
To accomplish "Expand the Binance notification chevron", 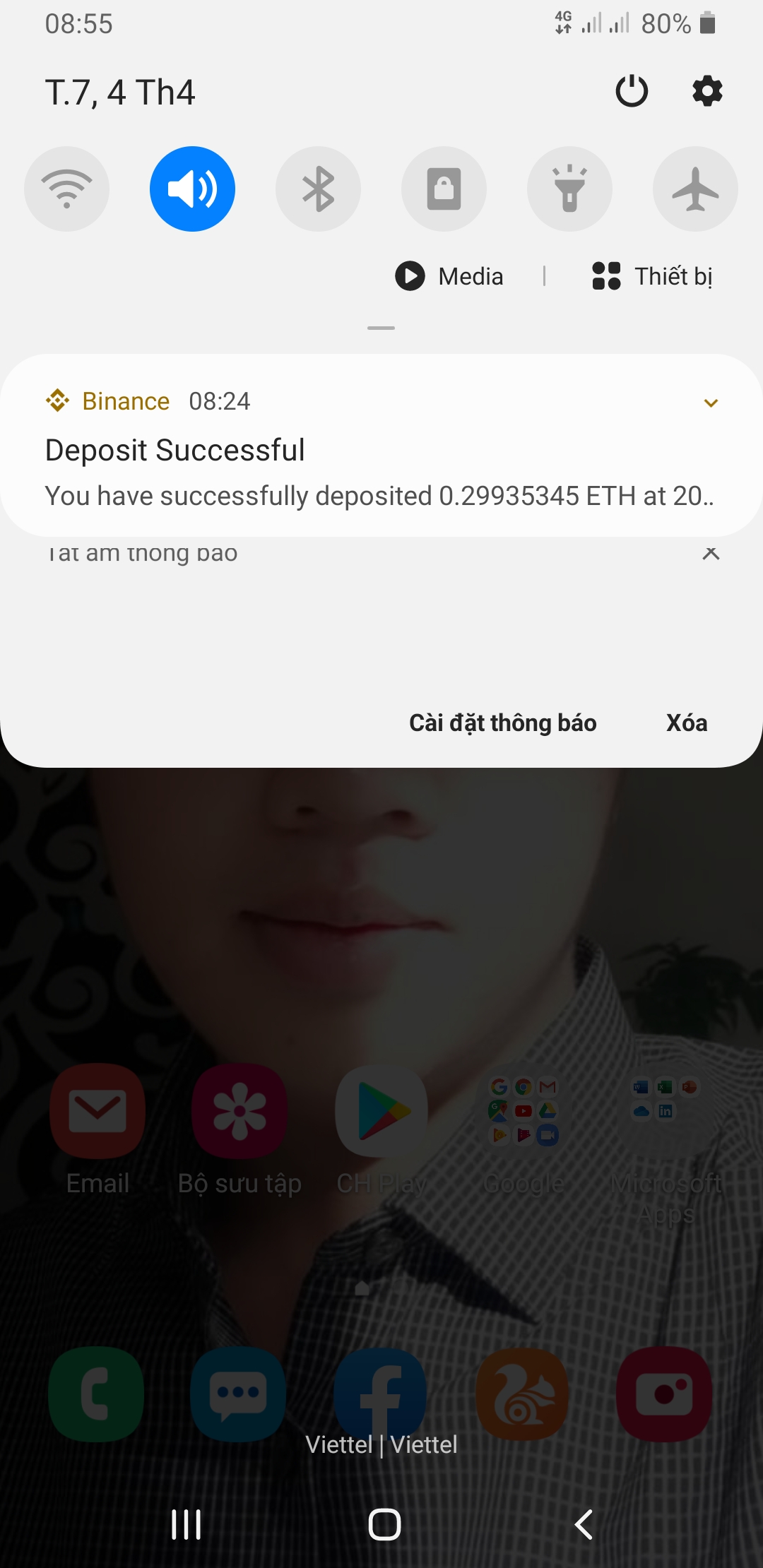I will coord(711,403).
